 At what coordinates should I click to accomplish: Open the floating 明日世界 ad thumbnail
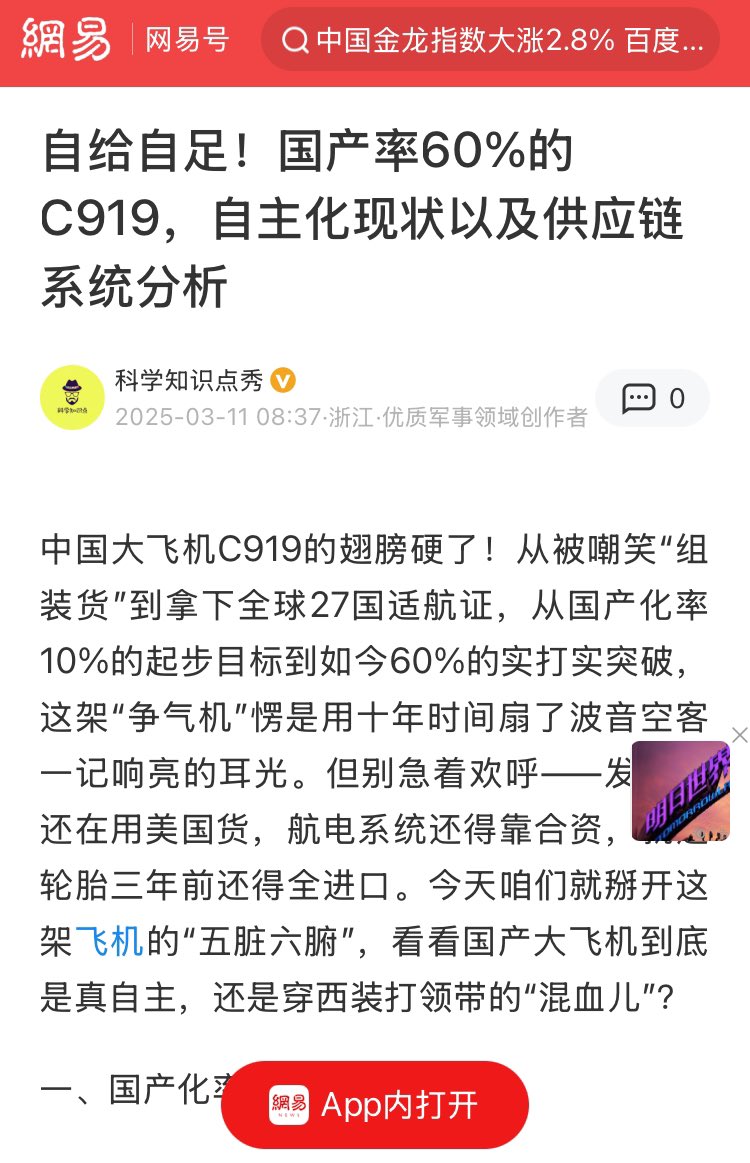tap(680, 791)
